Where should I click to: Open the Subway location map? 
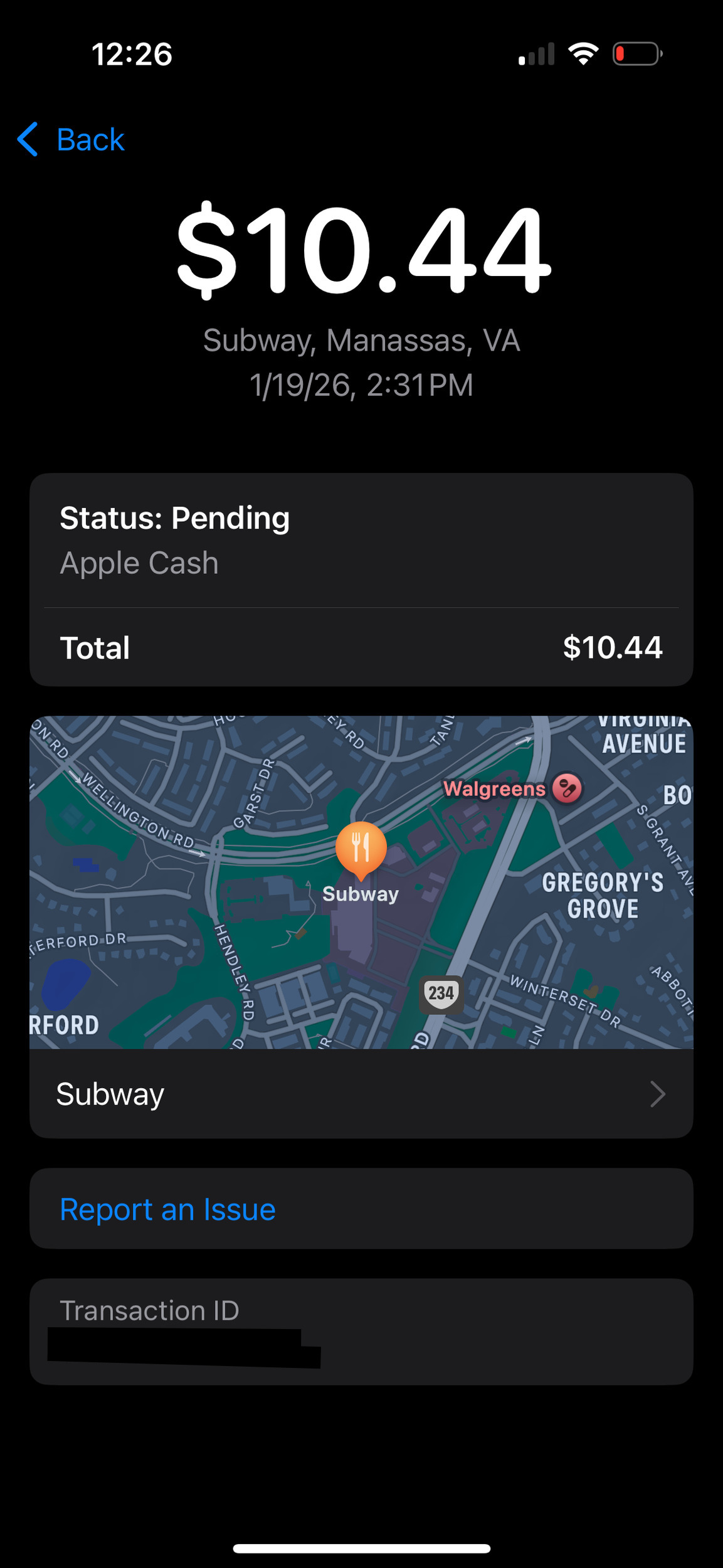(361, 881)
